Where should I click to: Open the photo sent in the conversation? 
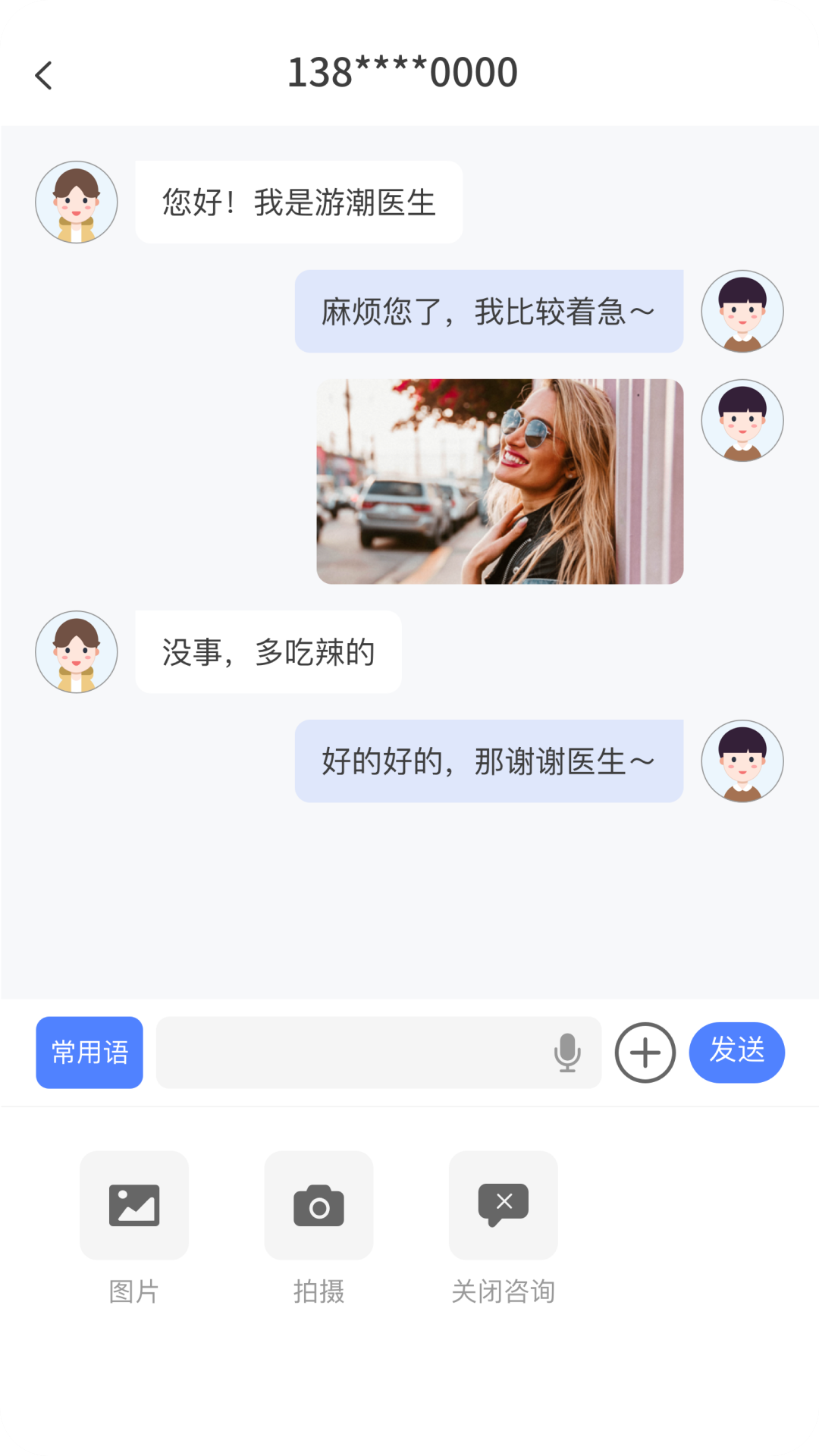pyautogui.click(x=499, y=481)
